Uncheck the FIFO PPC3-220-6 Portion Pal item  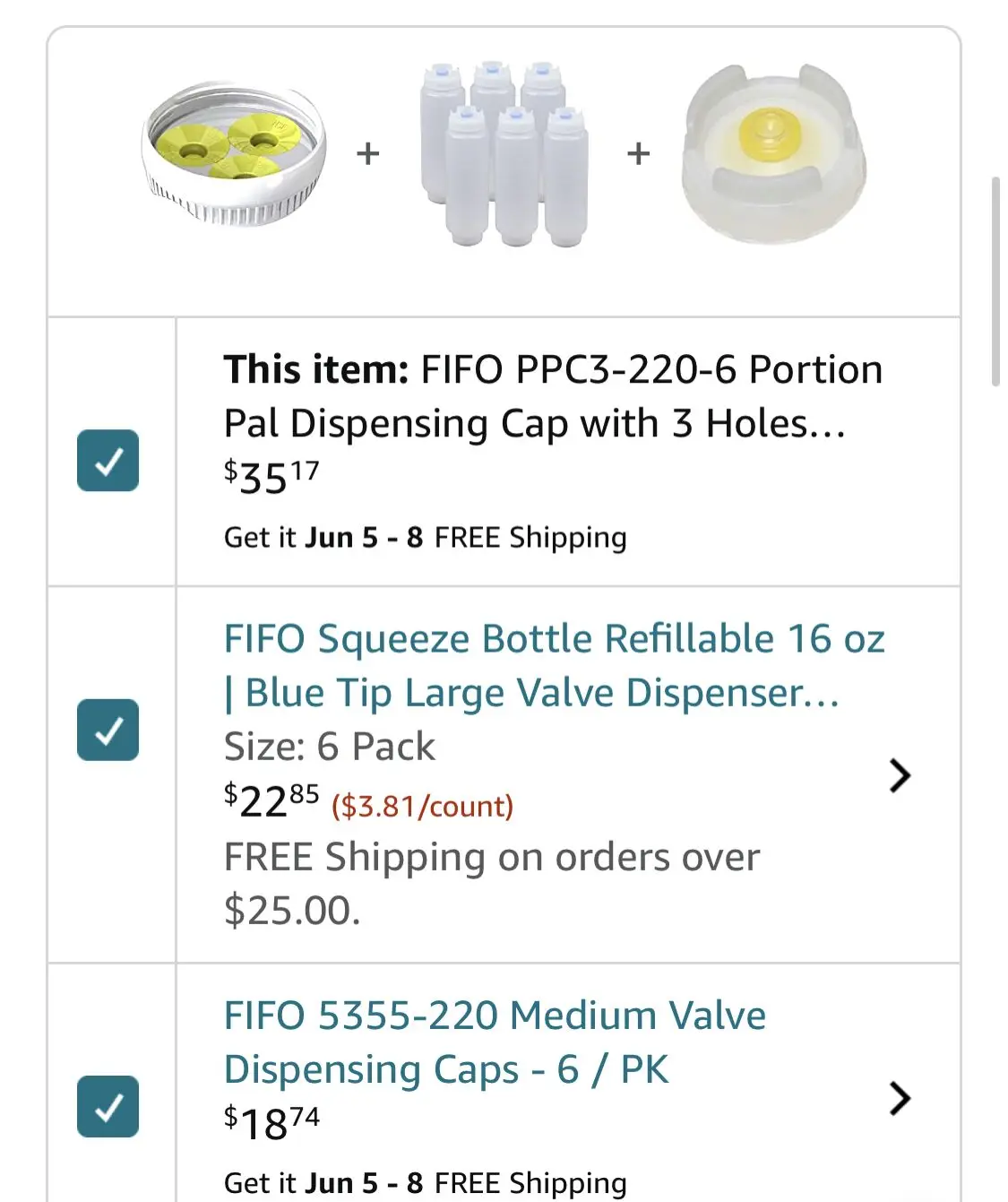(x=109, y=462)
